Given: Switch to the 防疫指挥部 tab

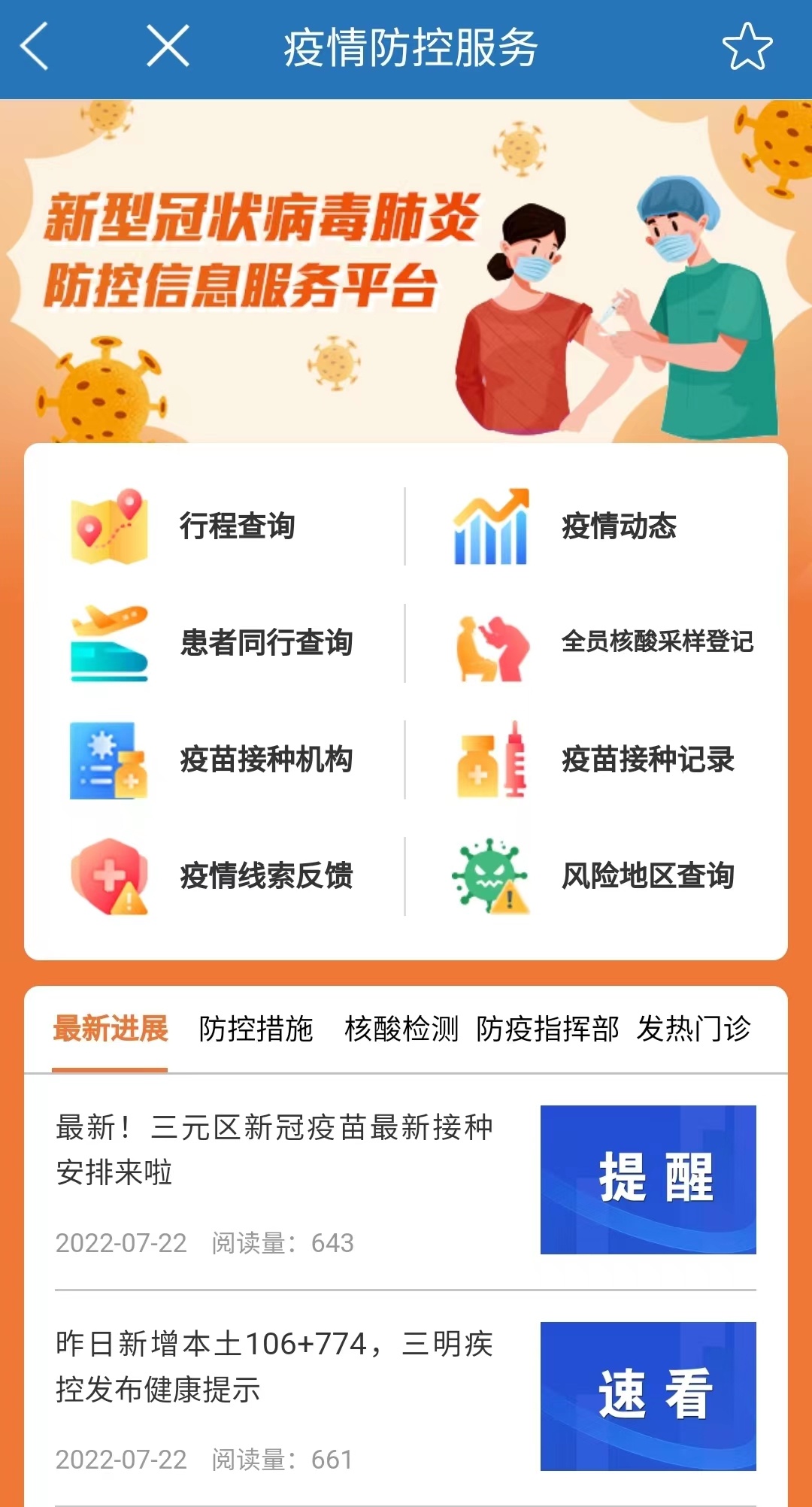Looking at the screenshot, I should [547, 1029].
